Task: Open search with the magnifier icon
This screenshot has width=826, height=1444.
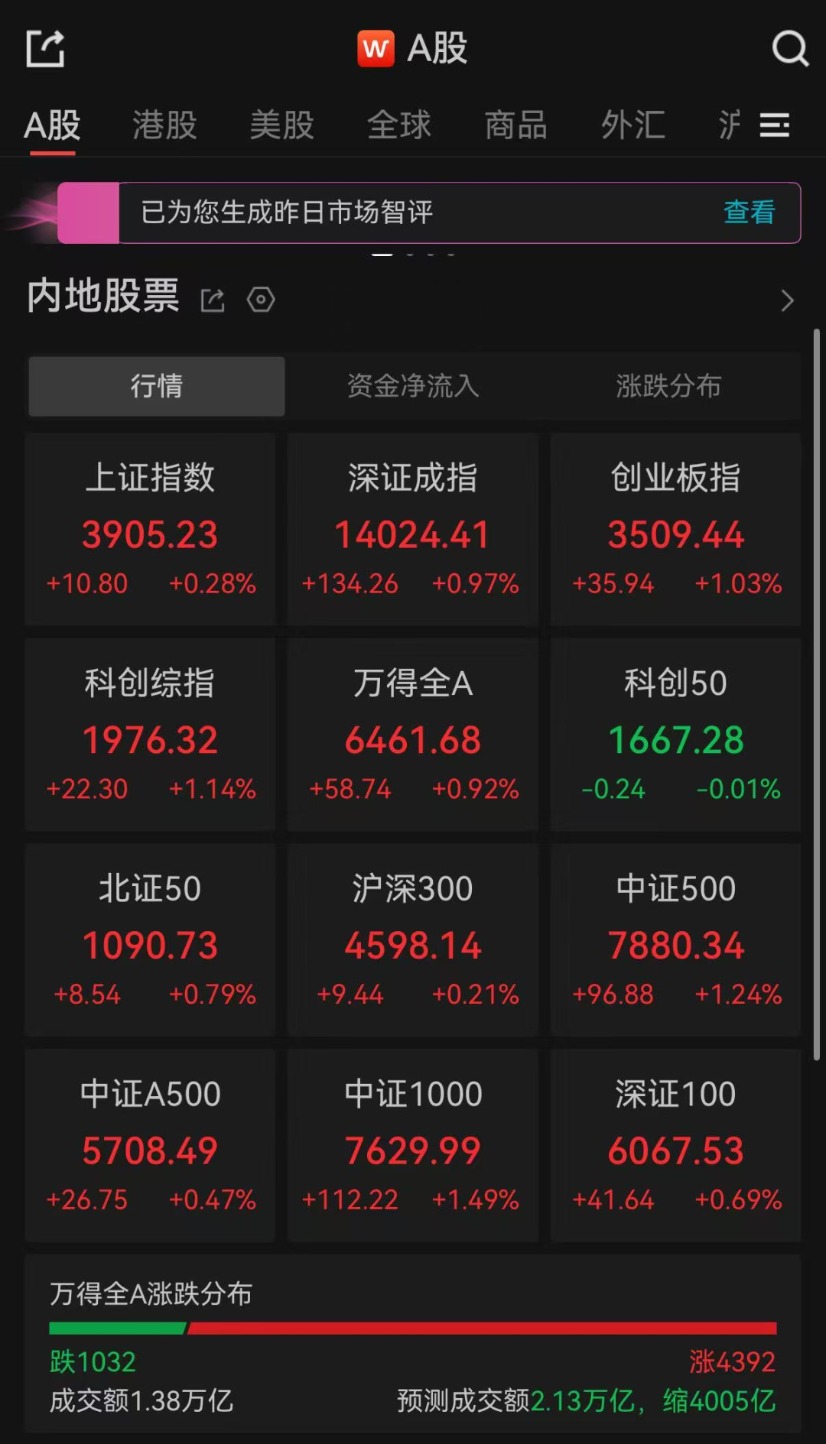Action: pos(789,48)
